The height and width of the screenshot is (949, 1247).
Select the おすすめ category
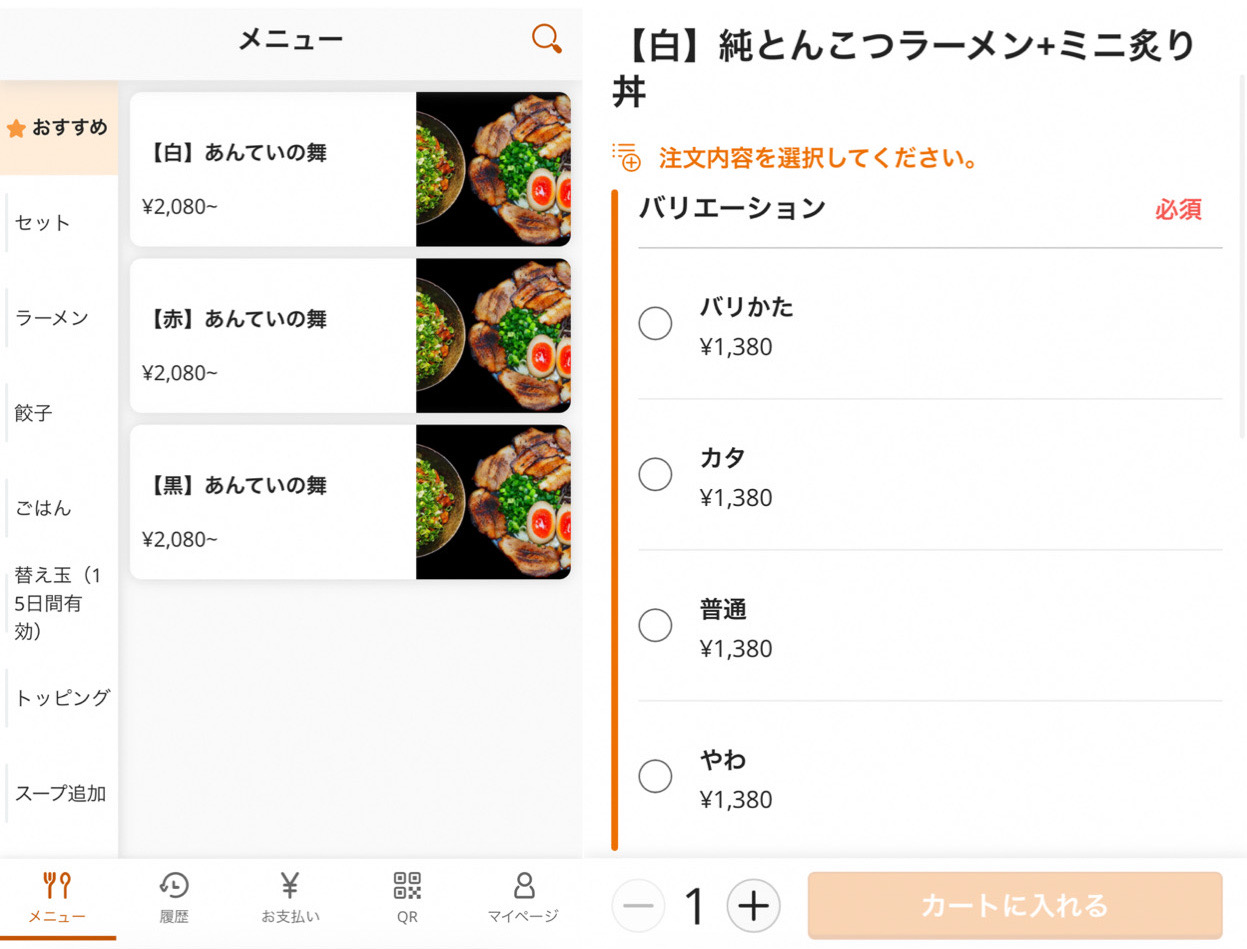(x=59, y=128)
